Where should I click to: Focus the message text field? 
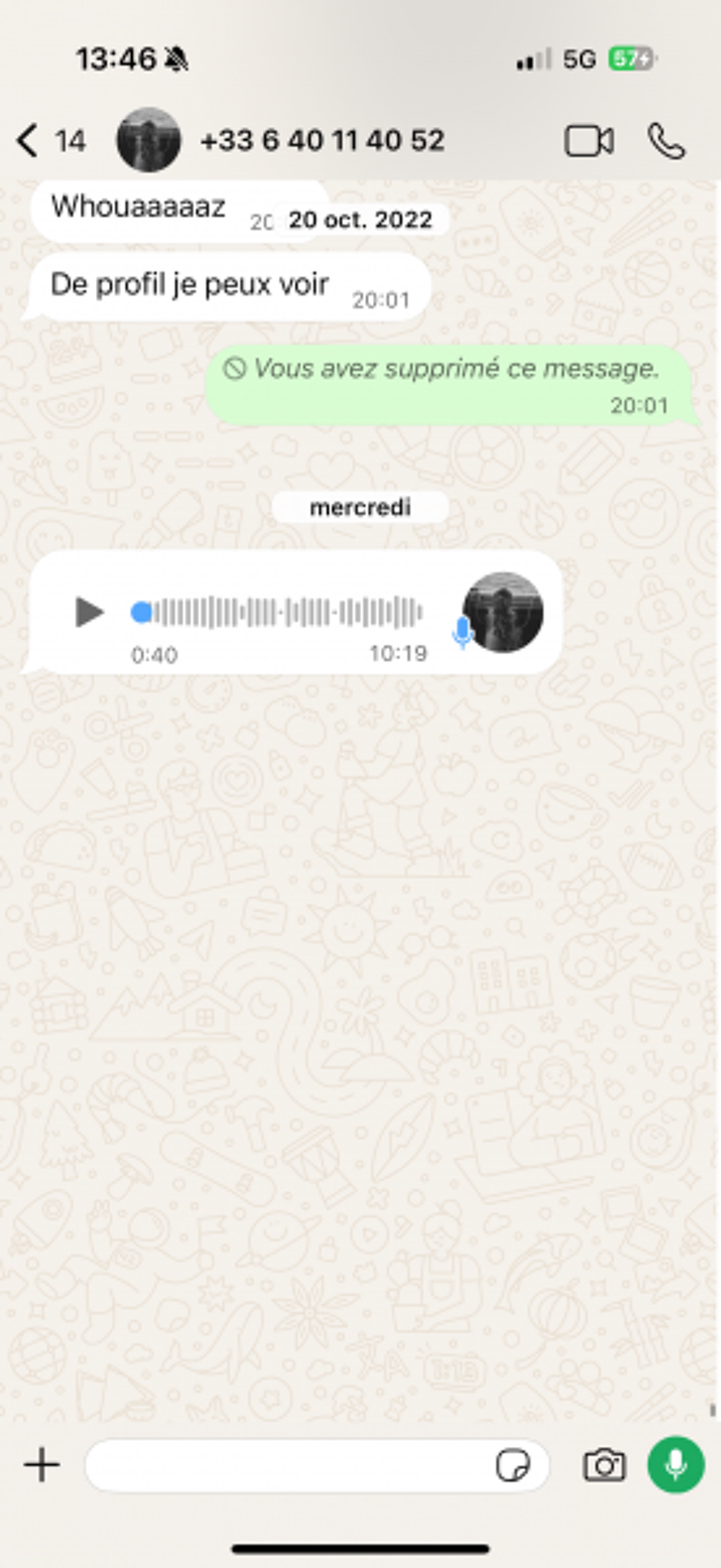(x=288, y=1466)
